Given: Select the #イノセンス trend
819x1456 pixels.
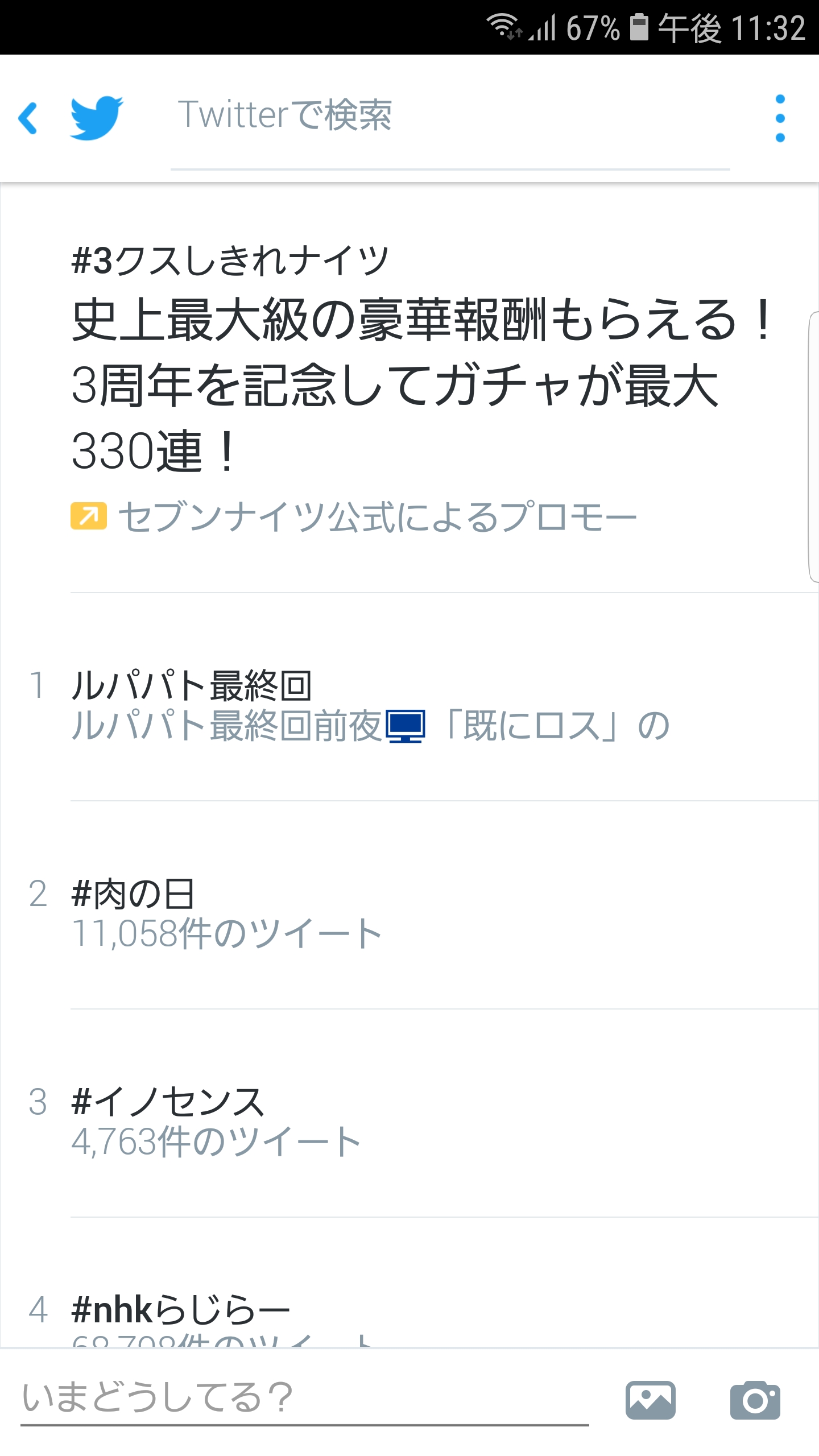Looking at the screenshot, I should 216,1122.
